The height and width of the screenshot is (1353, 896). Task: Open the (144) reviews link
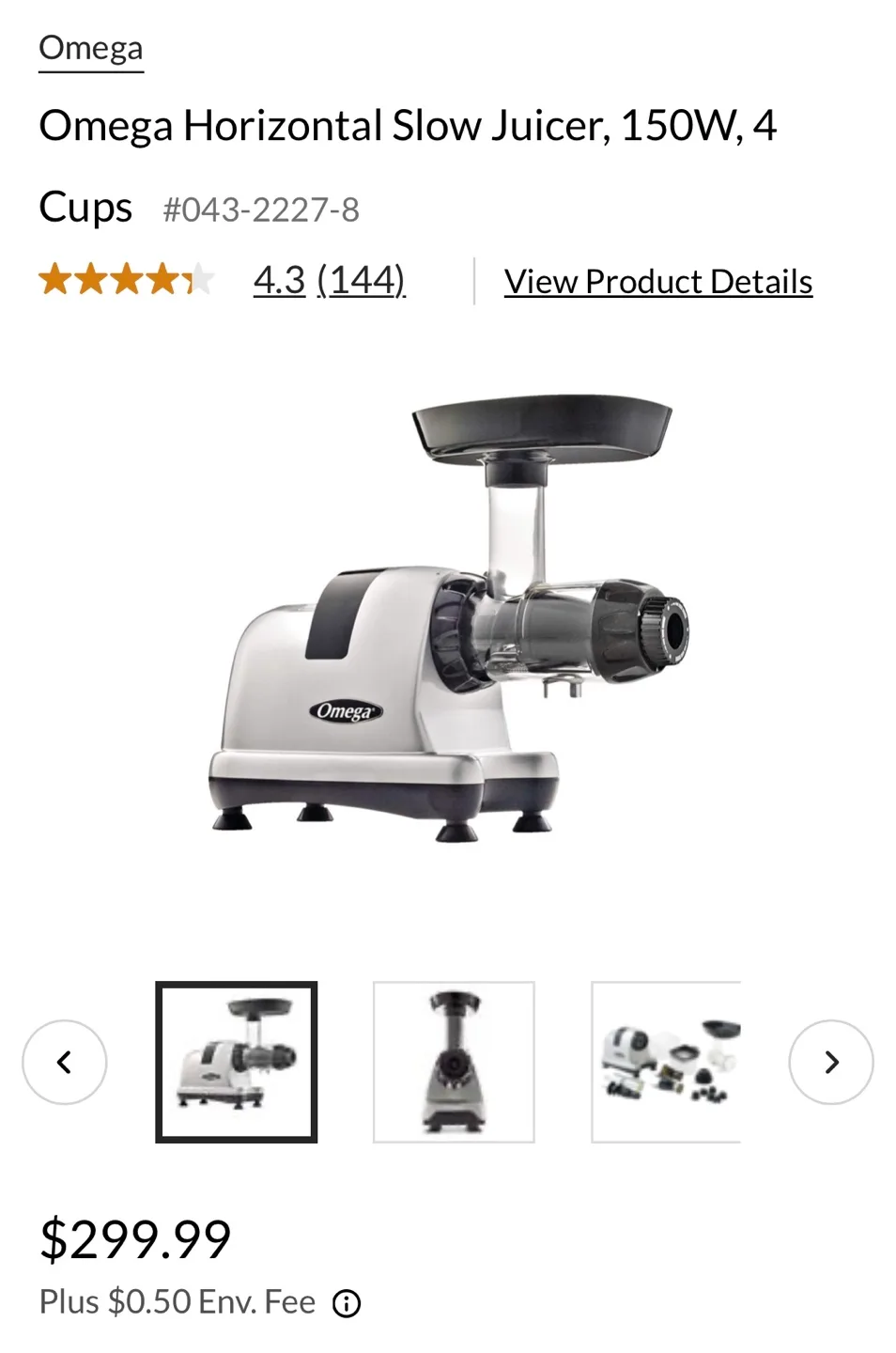(x=362, y=280)
